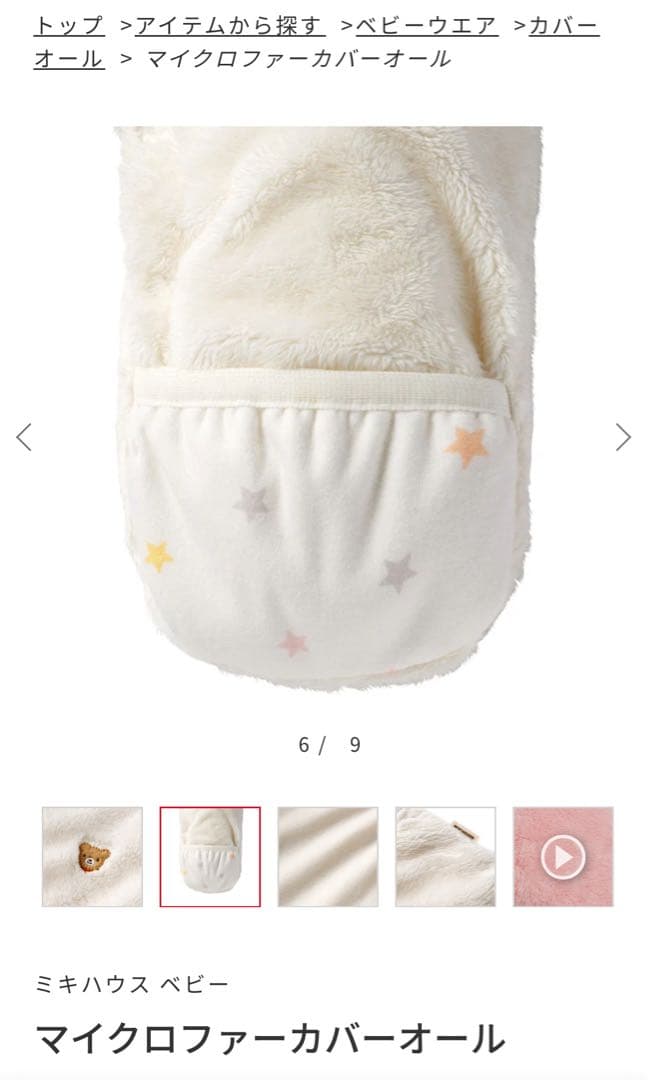Screen dimensions: 648x1080
Task: Open the カバーオール category link
Action: [x=563, y=26]
